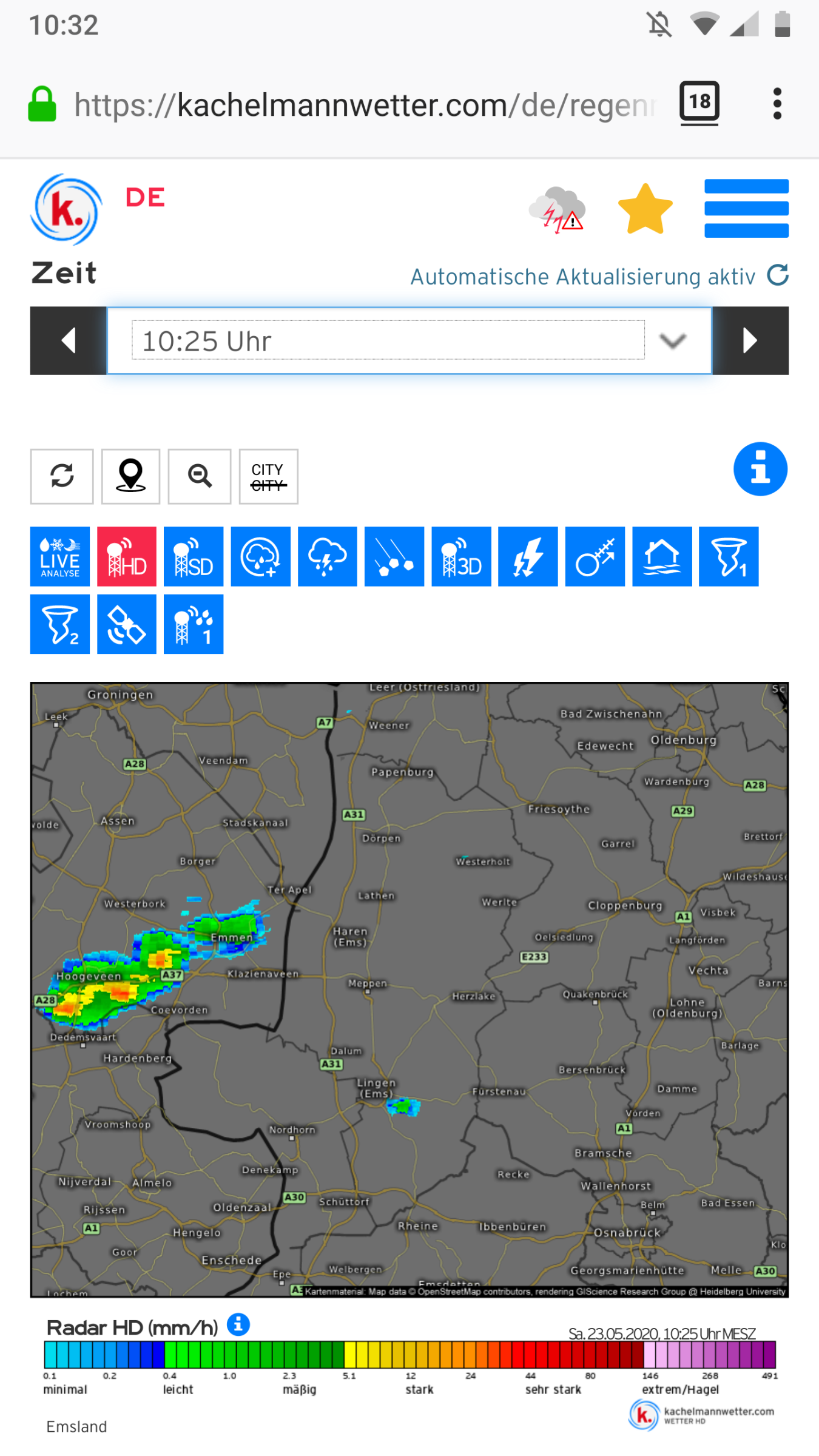Select the Radar 3D layer
The image size is (819, 1456).
461,556
